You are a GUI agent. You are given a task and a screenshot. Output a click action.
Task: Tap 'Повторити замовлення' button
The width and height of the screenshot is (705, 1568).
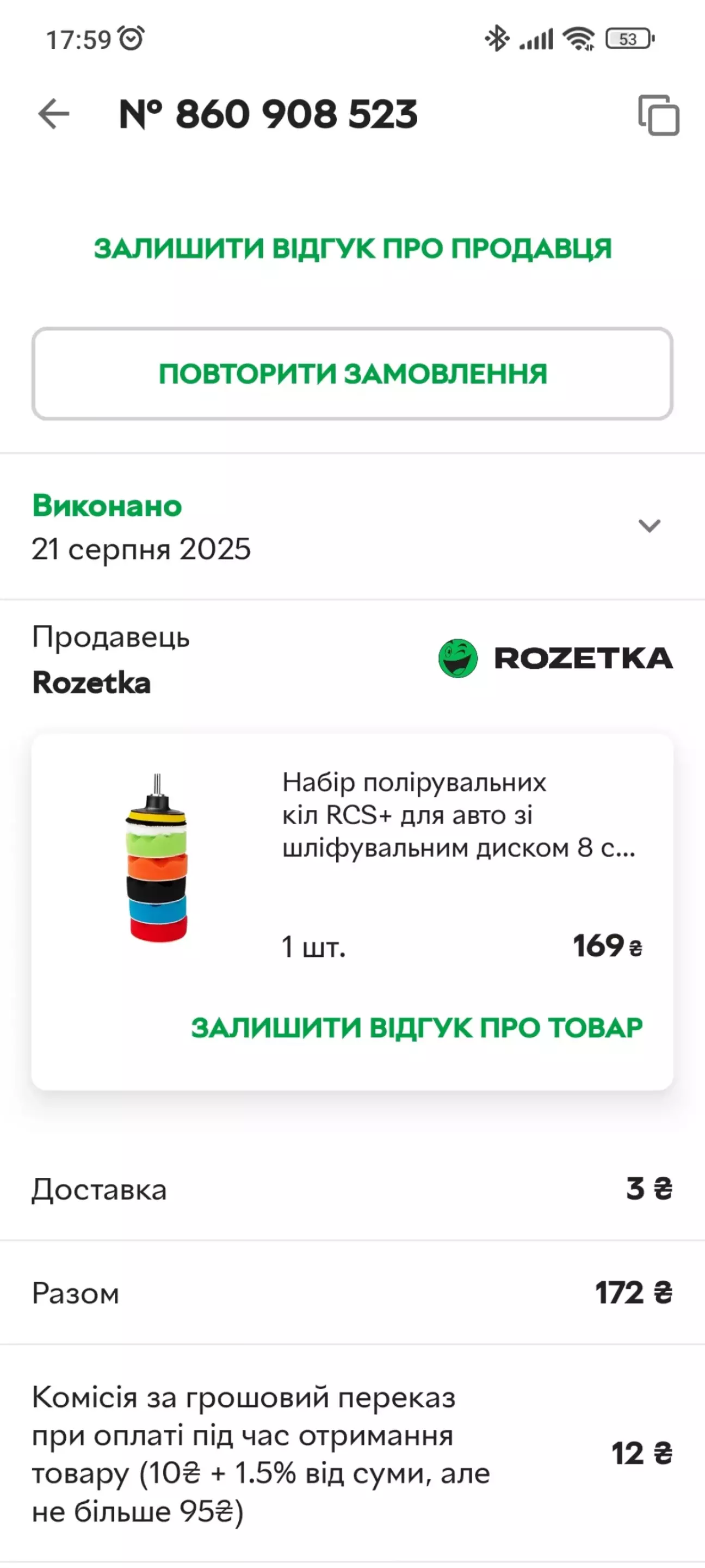pos(352,374)
